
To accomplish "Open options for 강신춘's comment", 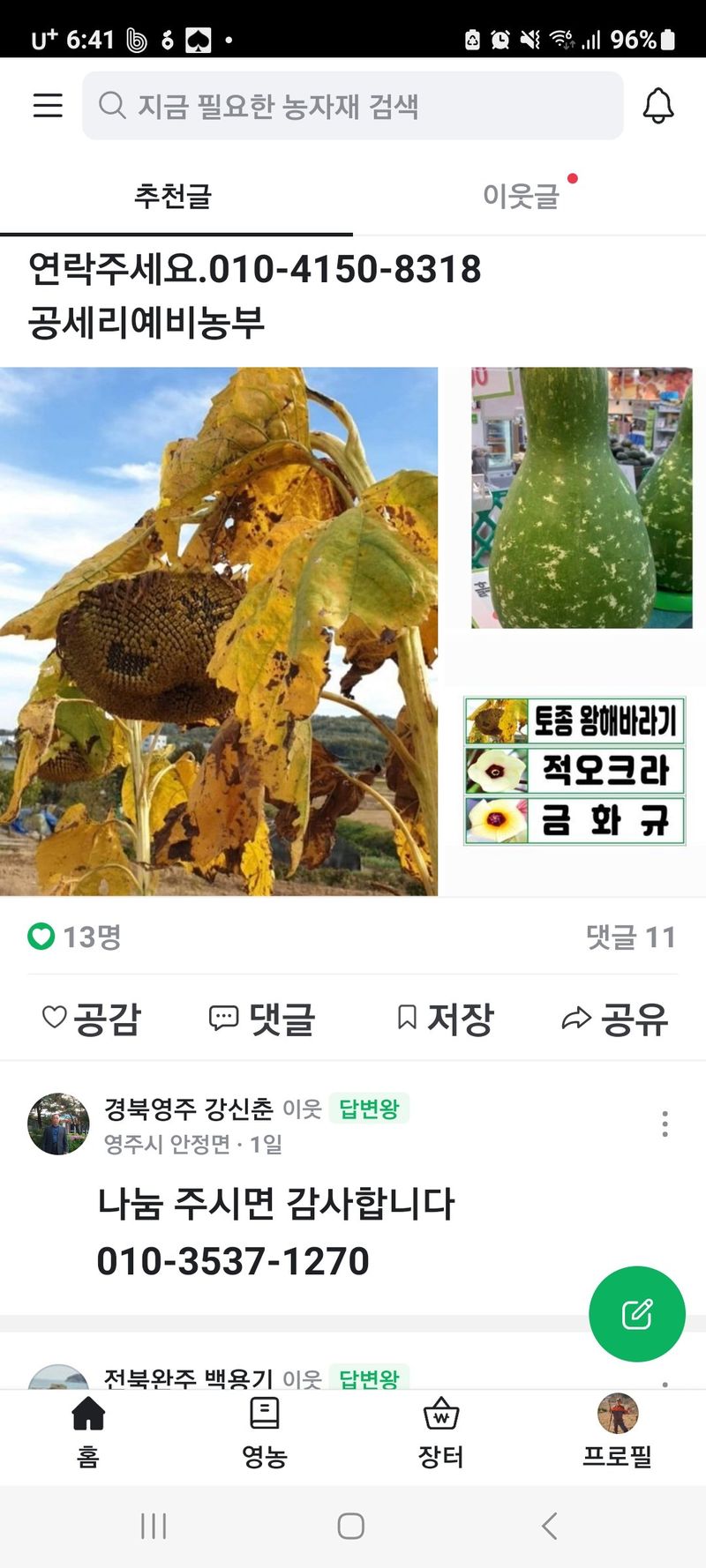I will (x=664, y=1125).
